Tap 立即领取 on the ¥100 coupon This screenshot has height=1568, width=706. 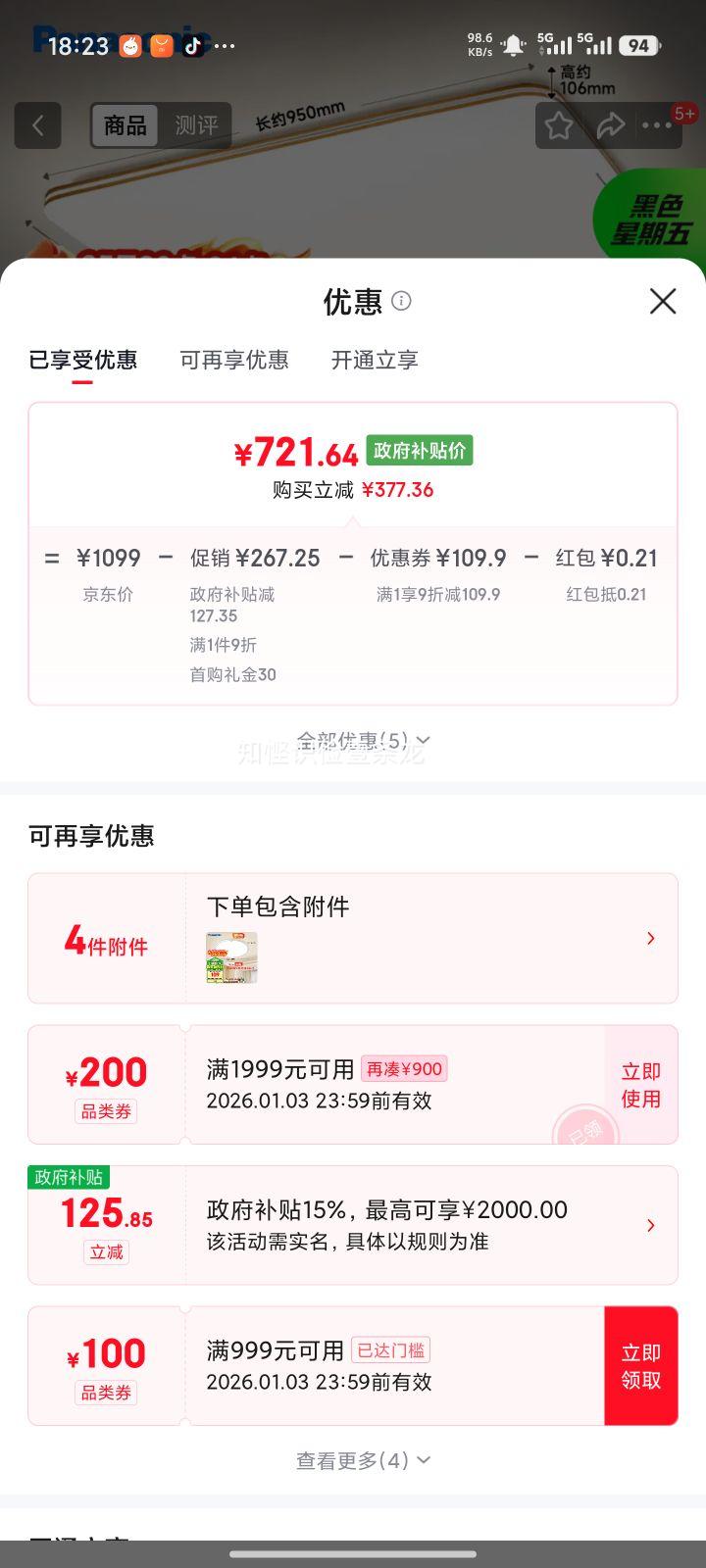(640, 1365)
